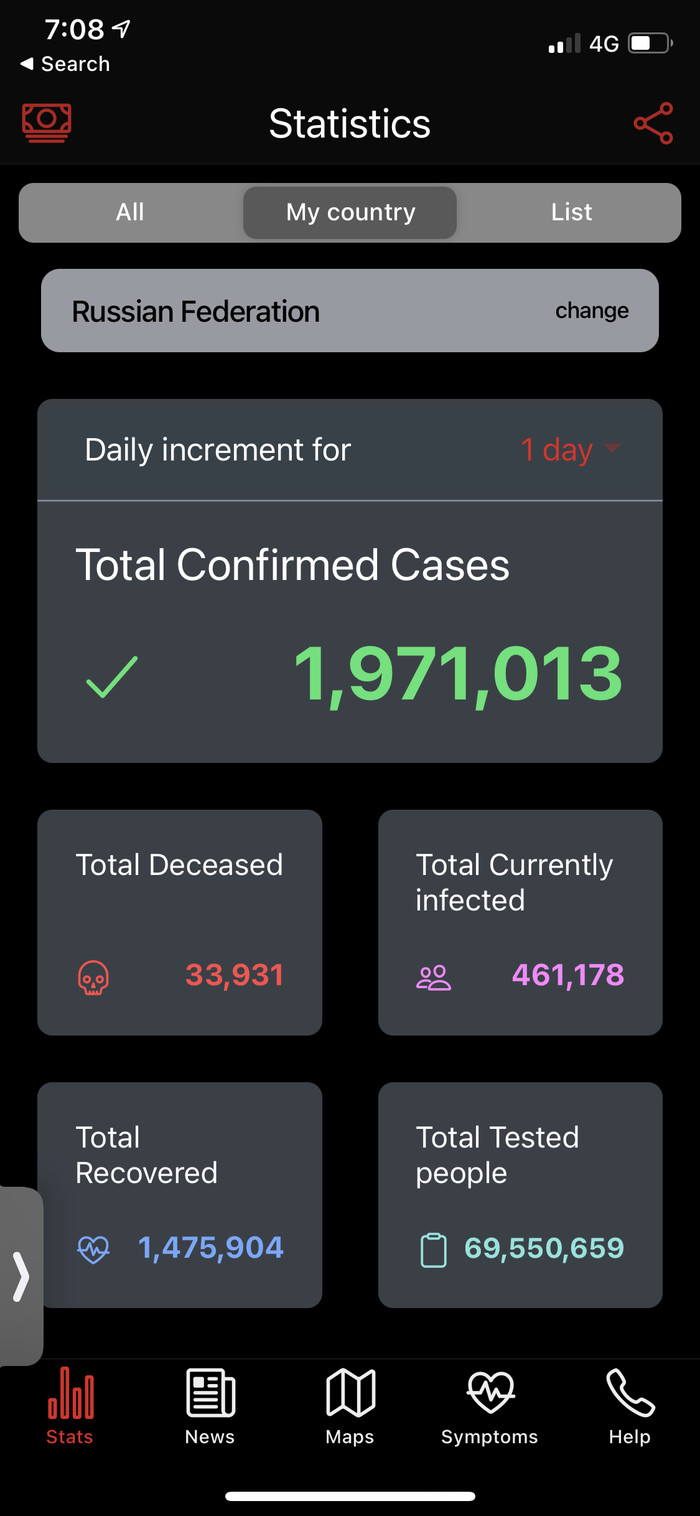Open the money donation icon
This screenshot has width=700, height=1516.
pos(46,123)
